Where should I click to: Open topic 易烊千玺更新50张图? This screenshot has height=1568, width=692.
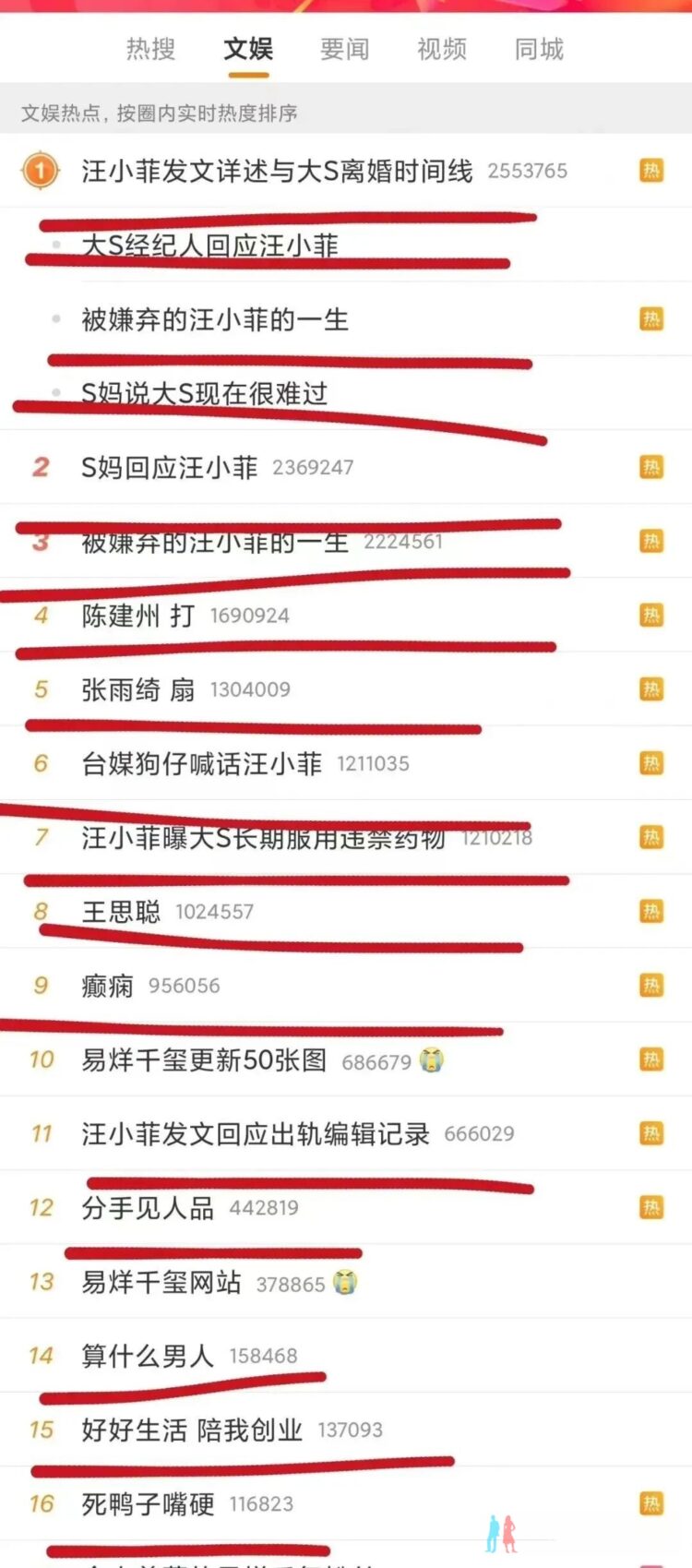[x=204, y=1059]
